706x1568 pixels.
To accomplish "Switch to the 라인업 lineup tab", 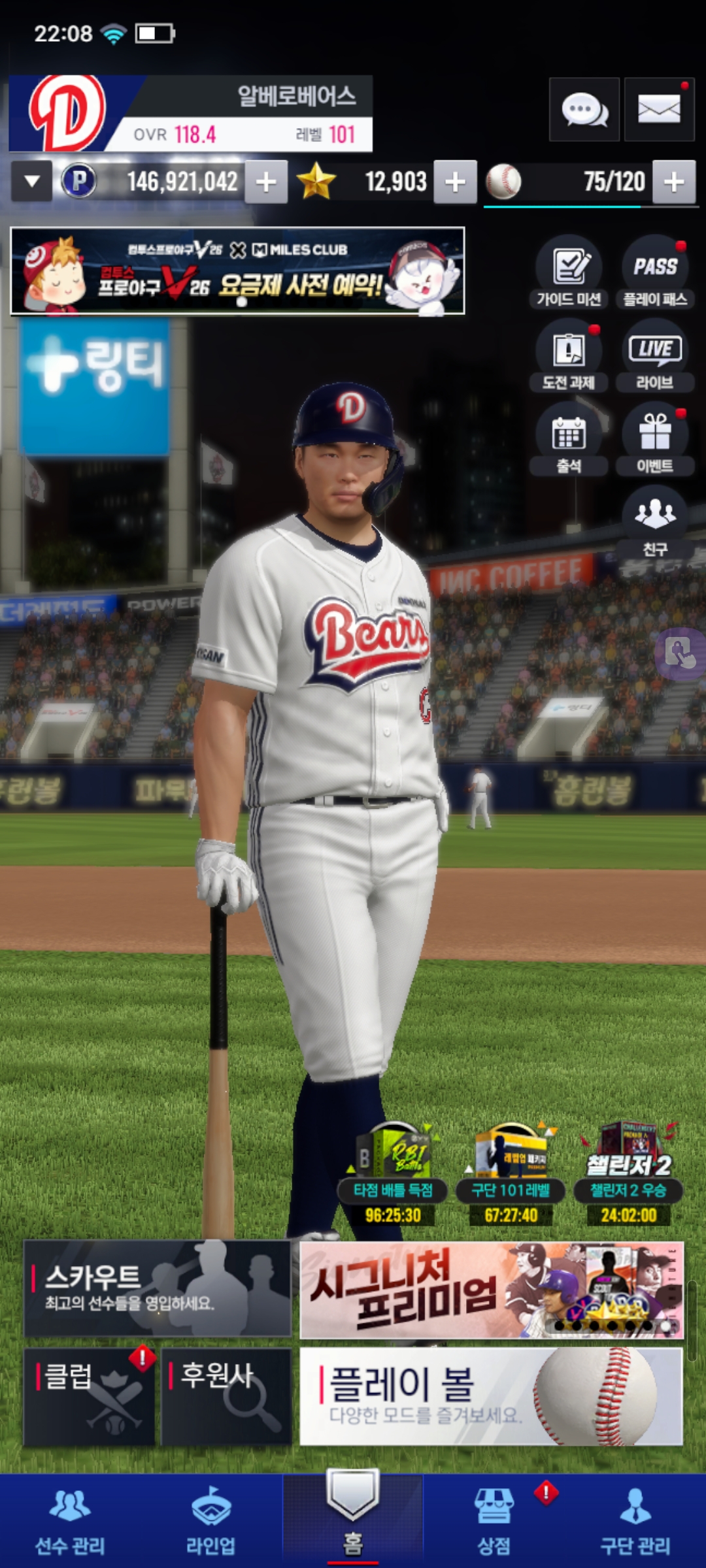I will click(210, 1521).
